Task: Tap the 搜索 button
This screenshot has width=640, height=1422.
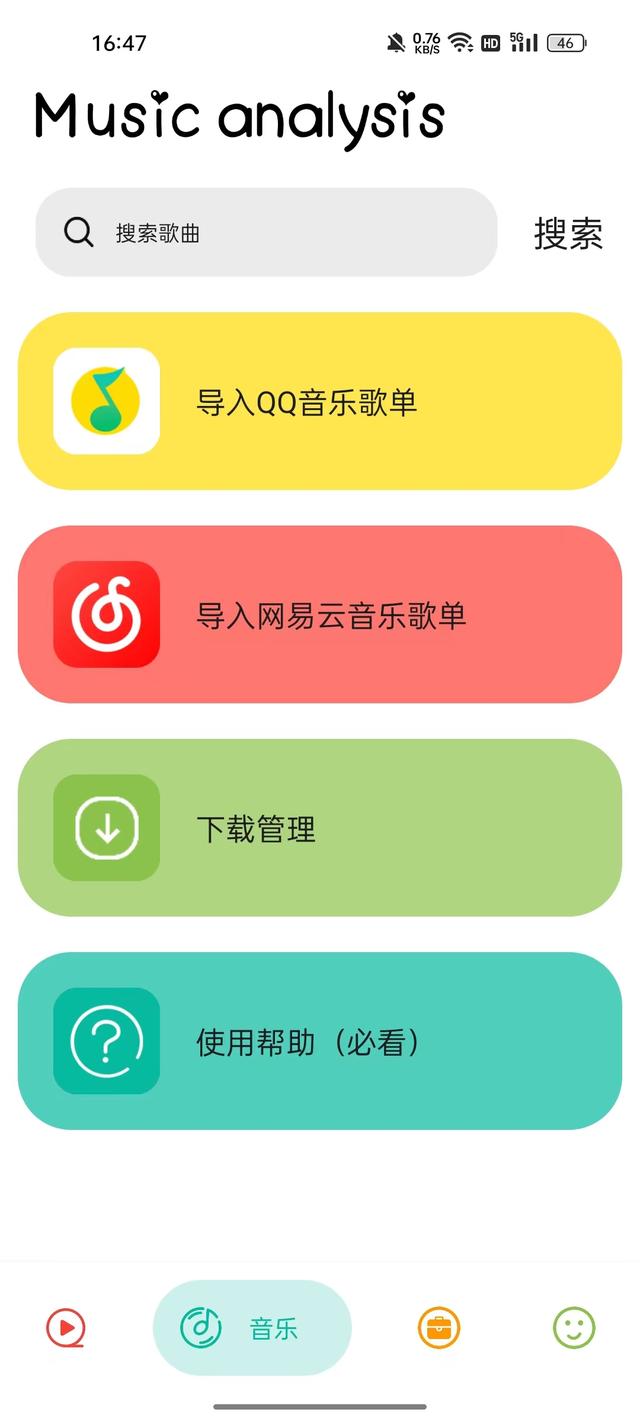Action: pyautogui.click(x=568, y=233)
